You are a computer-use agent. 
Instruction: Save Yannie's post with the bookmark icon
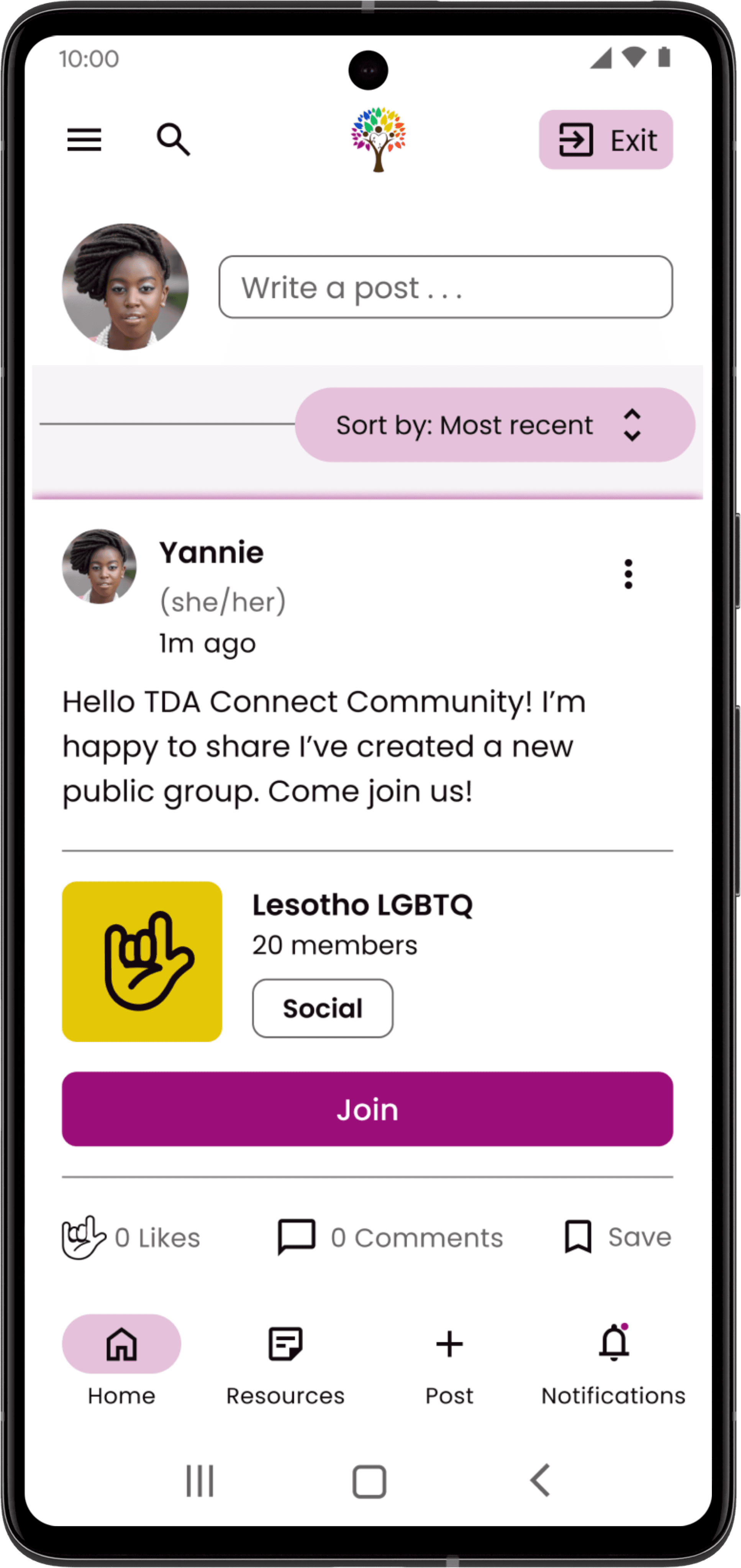click(x=577, y=1237)
